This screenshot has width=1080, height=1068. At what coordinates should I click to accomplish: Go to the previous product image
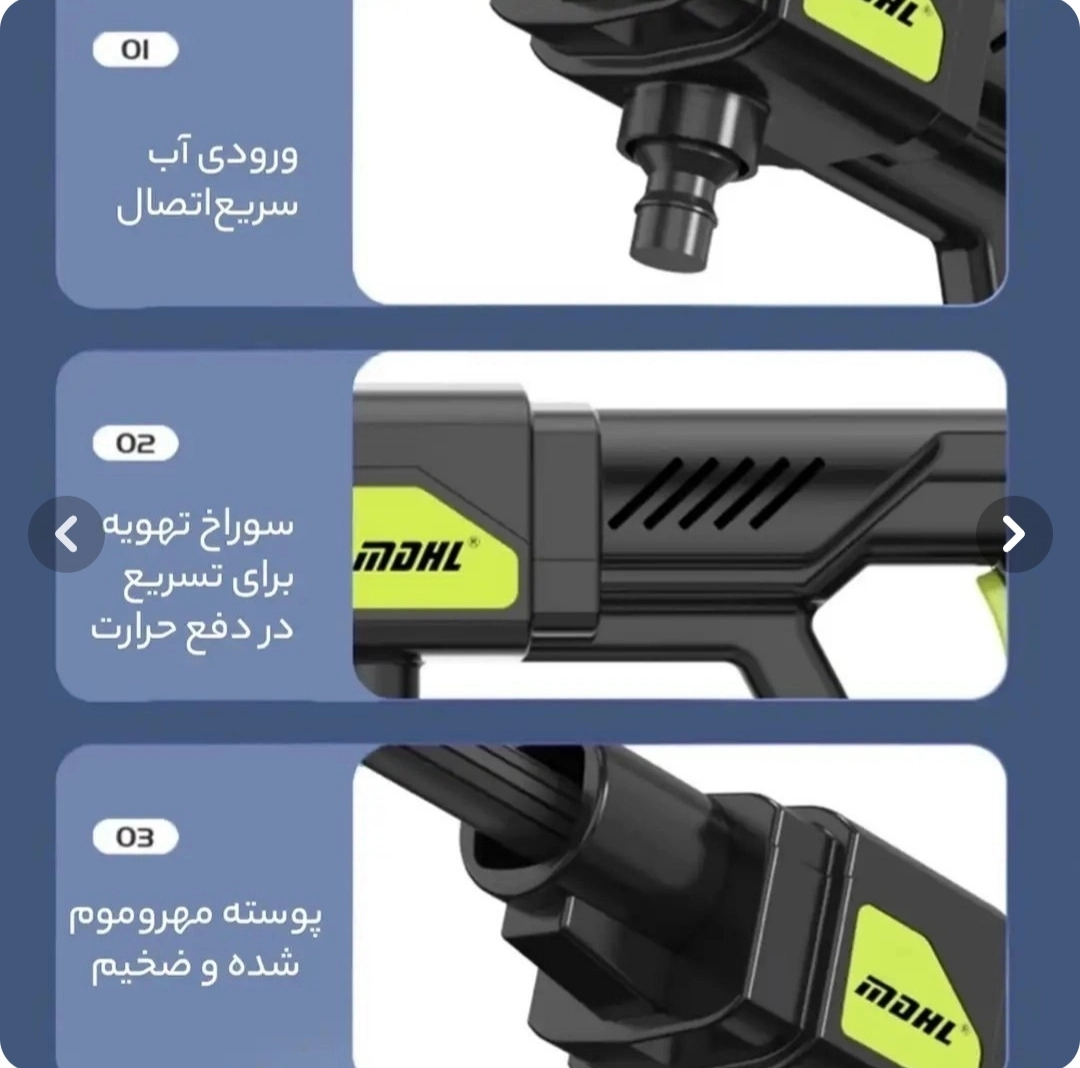[66, 534]
